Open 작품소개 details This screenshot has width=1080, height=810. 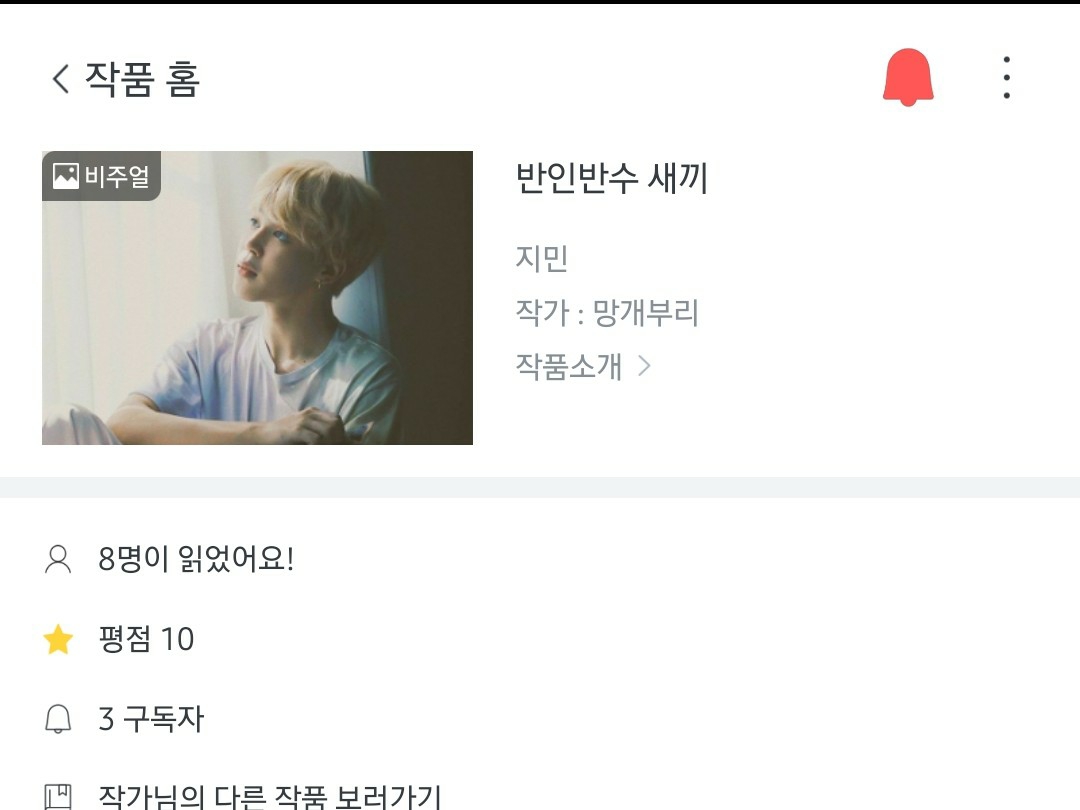tap(583, 366)
